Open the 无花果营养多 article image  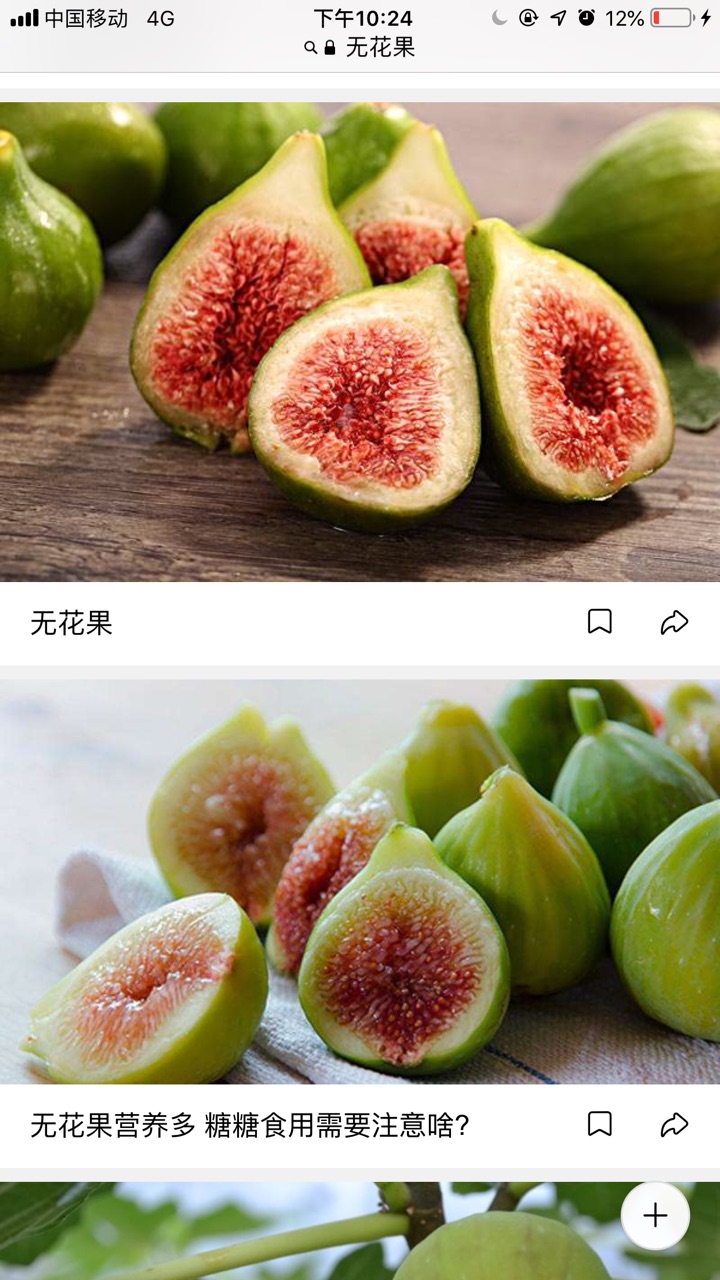pyautogui.click(x=360, y=882)
